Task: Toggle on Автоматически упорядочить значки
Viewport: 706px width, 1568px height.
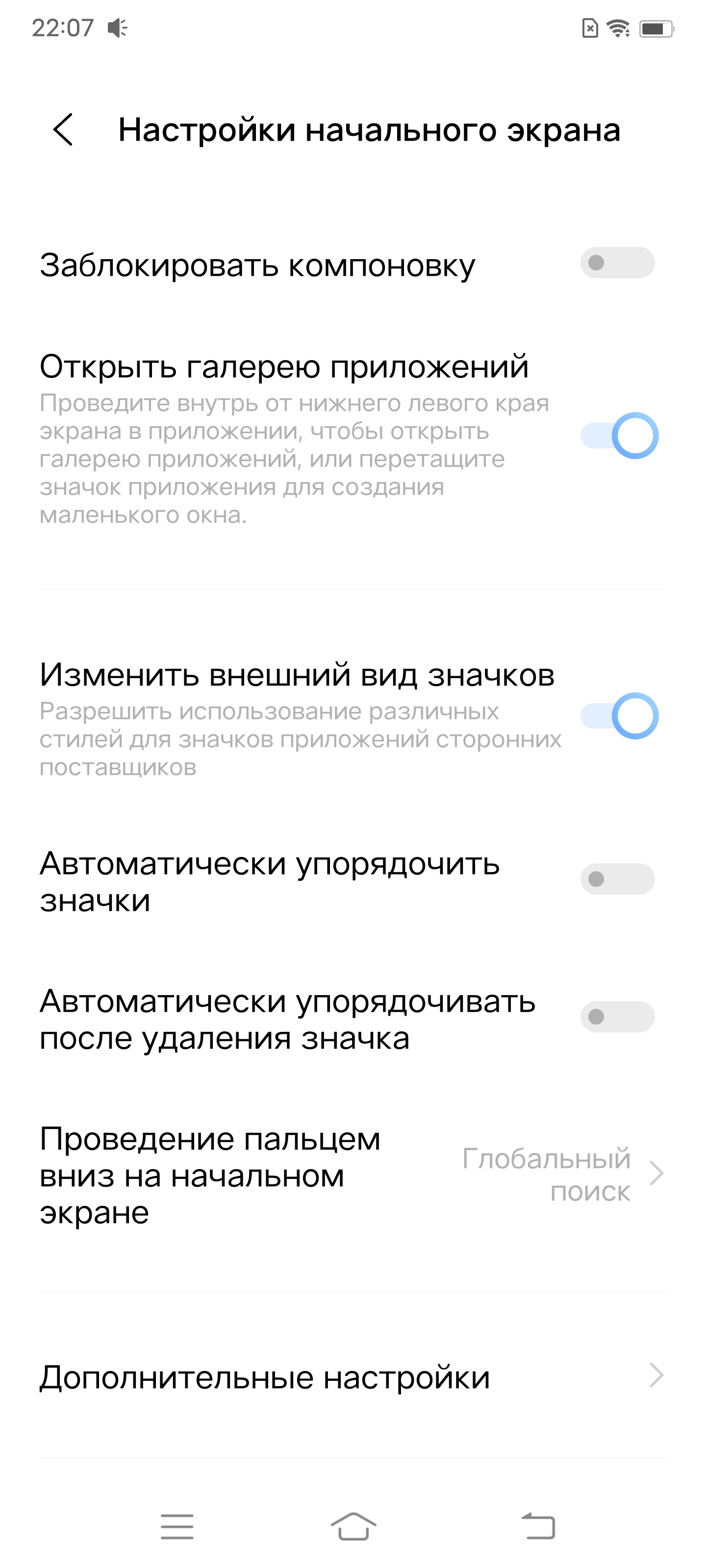Action: pyautogui.click(x=617, y=879)
